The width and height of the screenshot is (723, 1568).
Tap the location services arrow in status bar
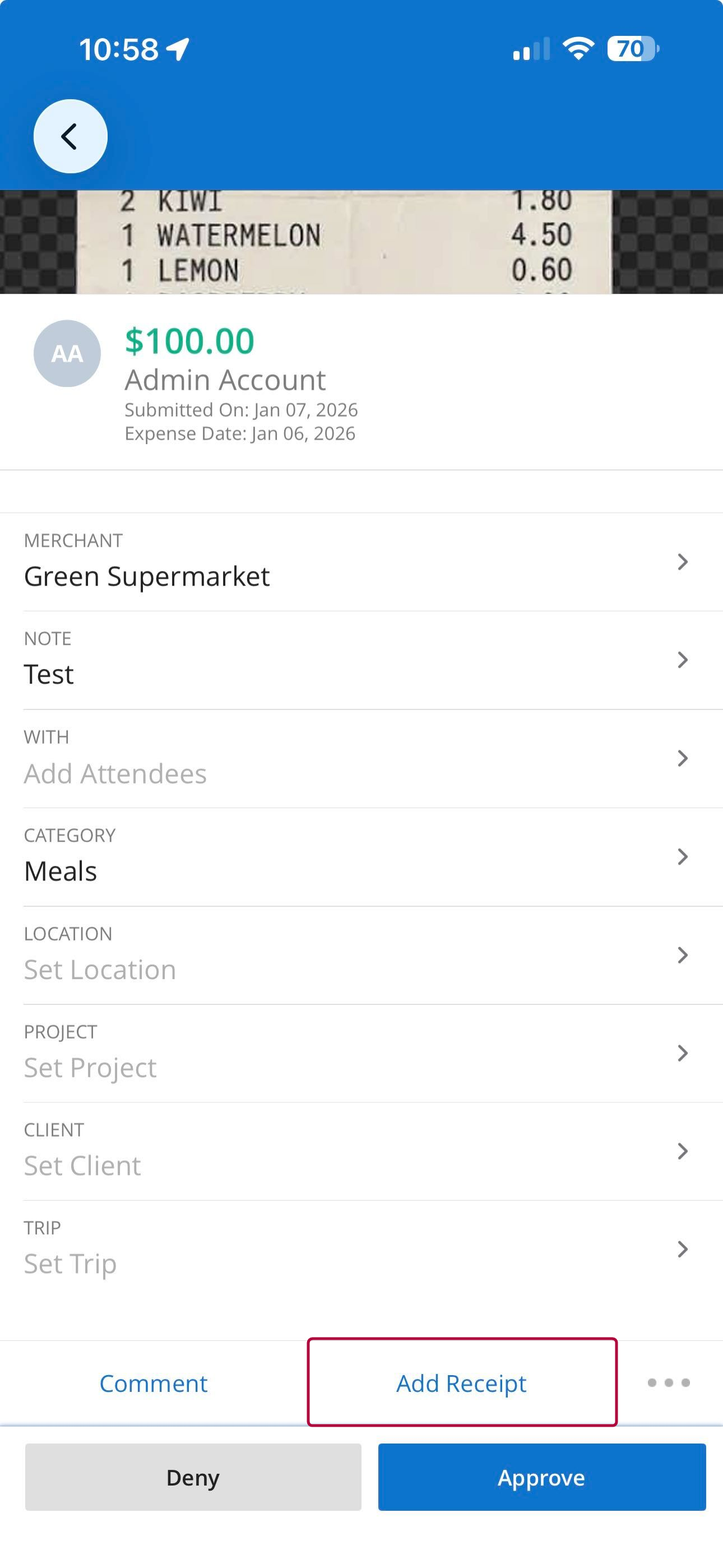tap(178, 50)
